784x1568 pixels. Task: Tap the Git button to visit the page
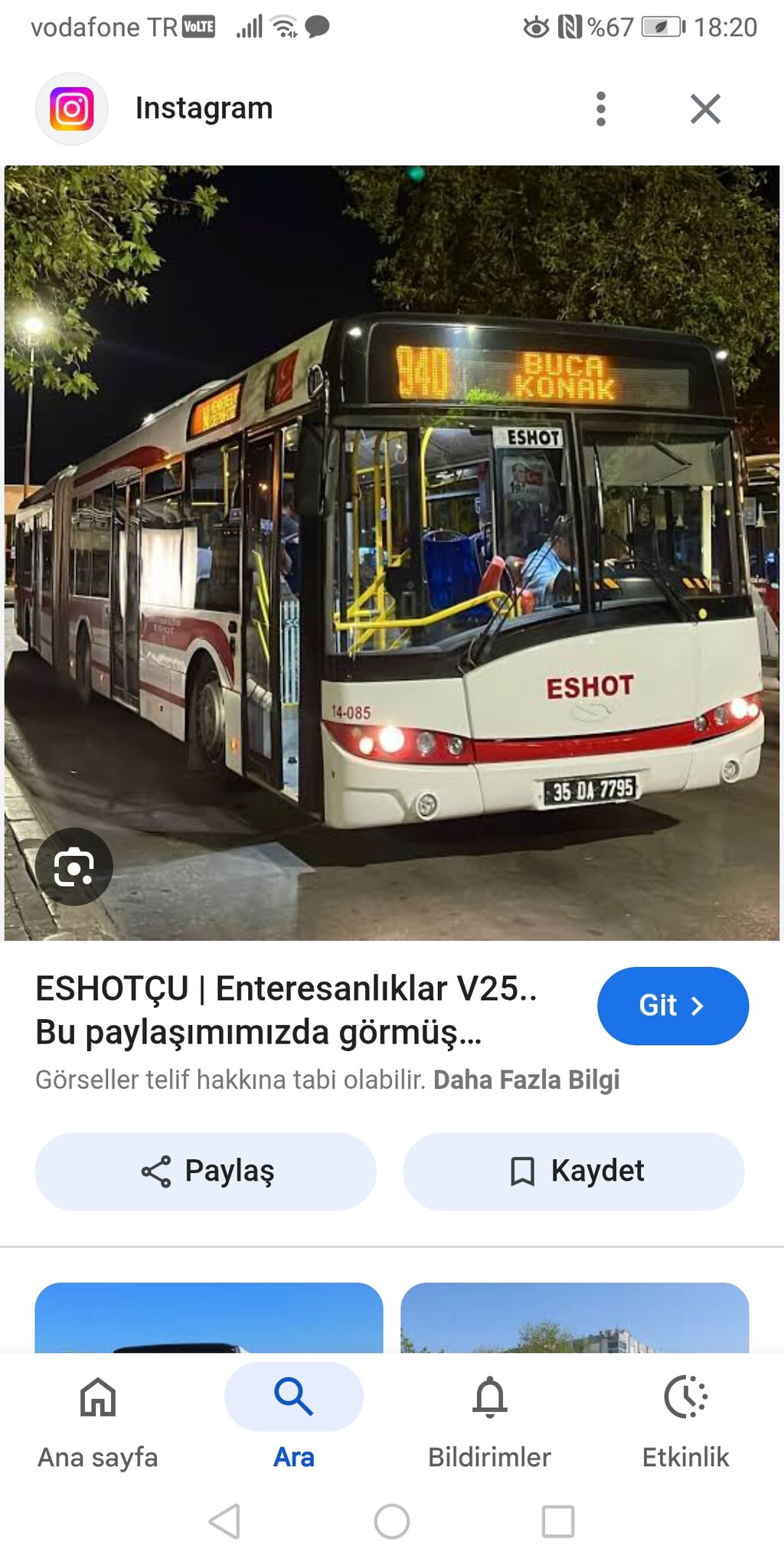click(x=672, y=1005)
